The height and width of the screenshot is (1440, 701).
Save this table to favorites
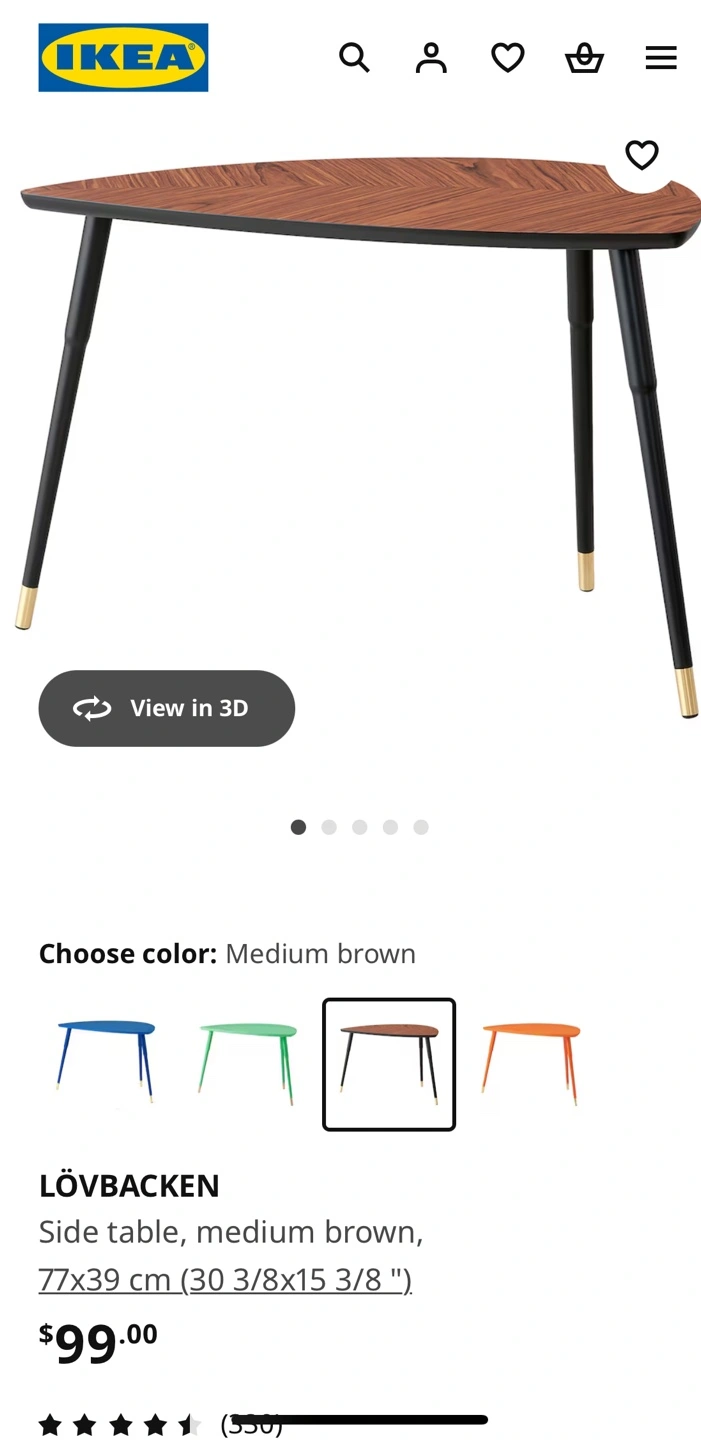(x=642, y=155)
